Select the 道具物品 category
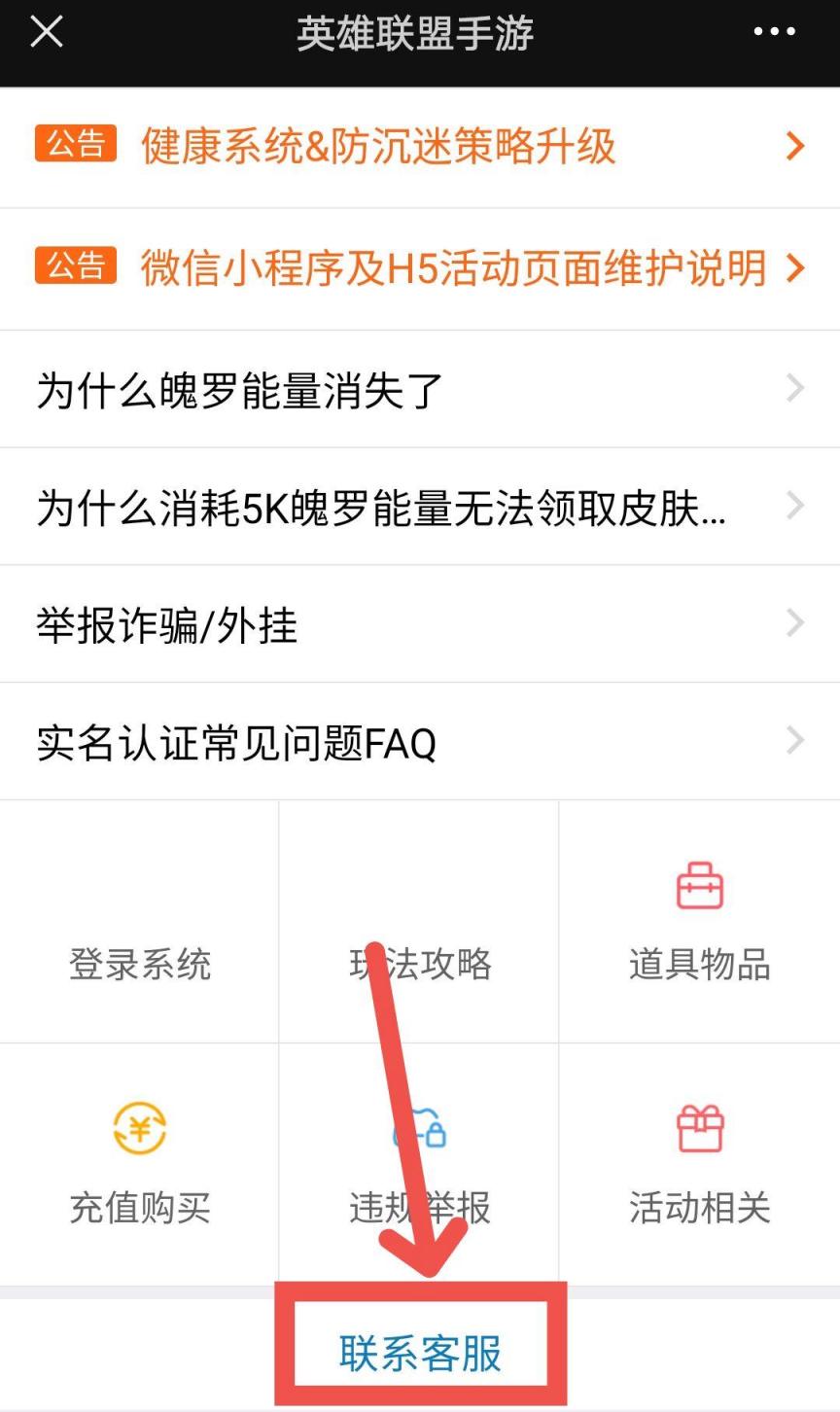 [699, 924]
